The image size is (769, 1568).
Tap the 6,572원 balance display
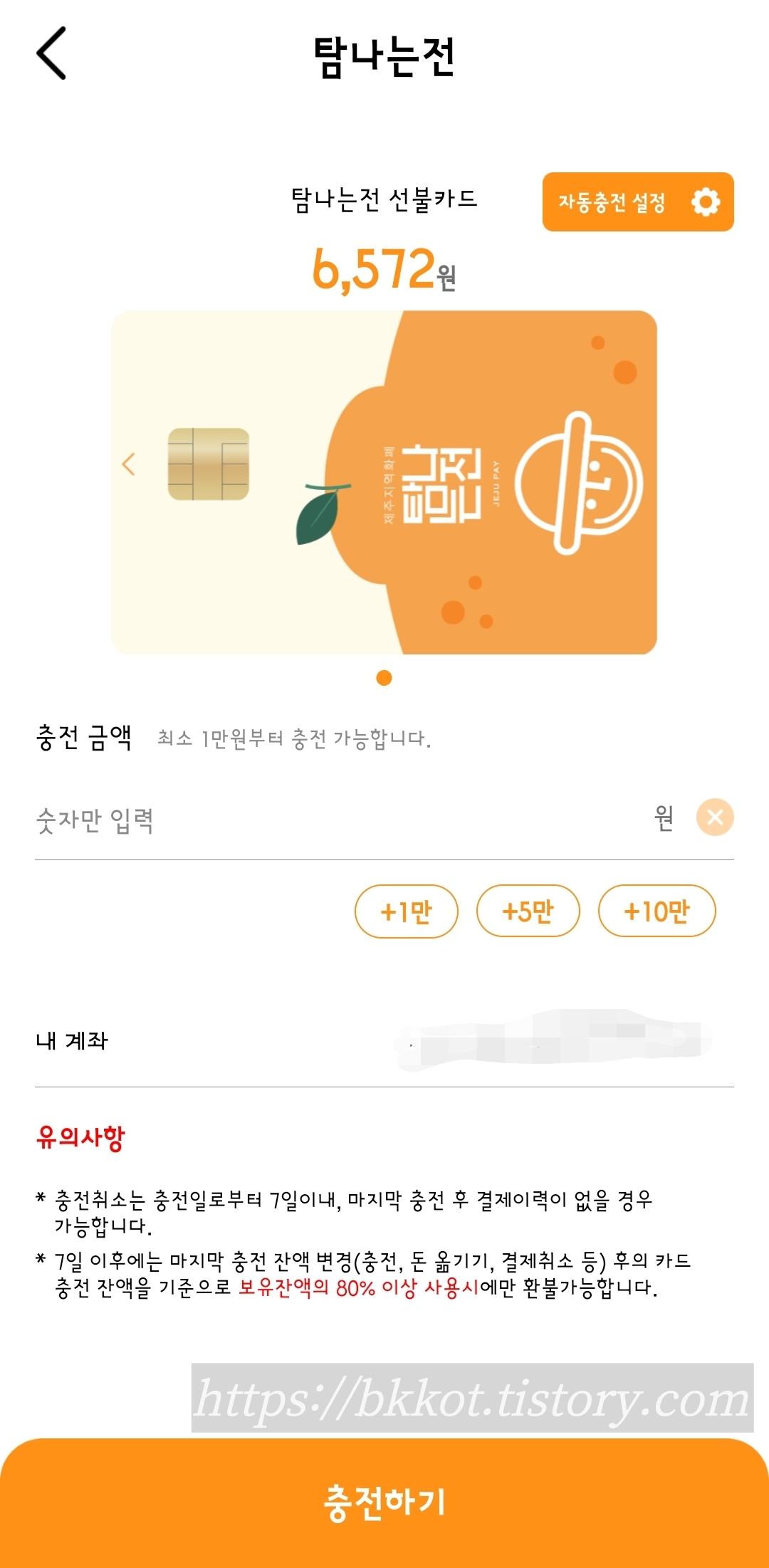[384, 273]
